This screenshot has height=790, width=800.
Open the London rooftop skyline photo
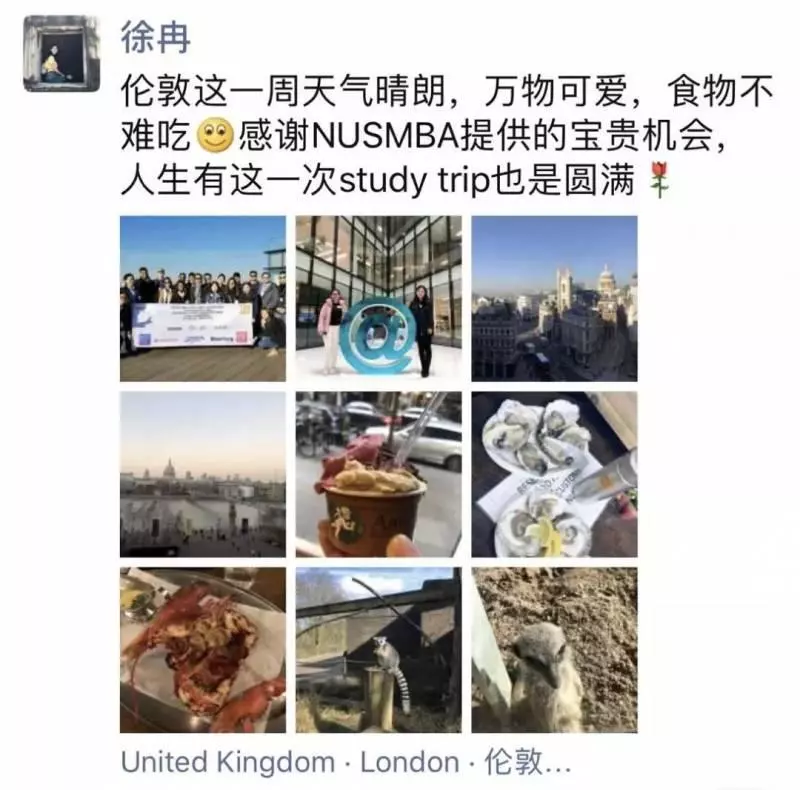point(554,298)
